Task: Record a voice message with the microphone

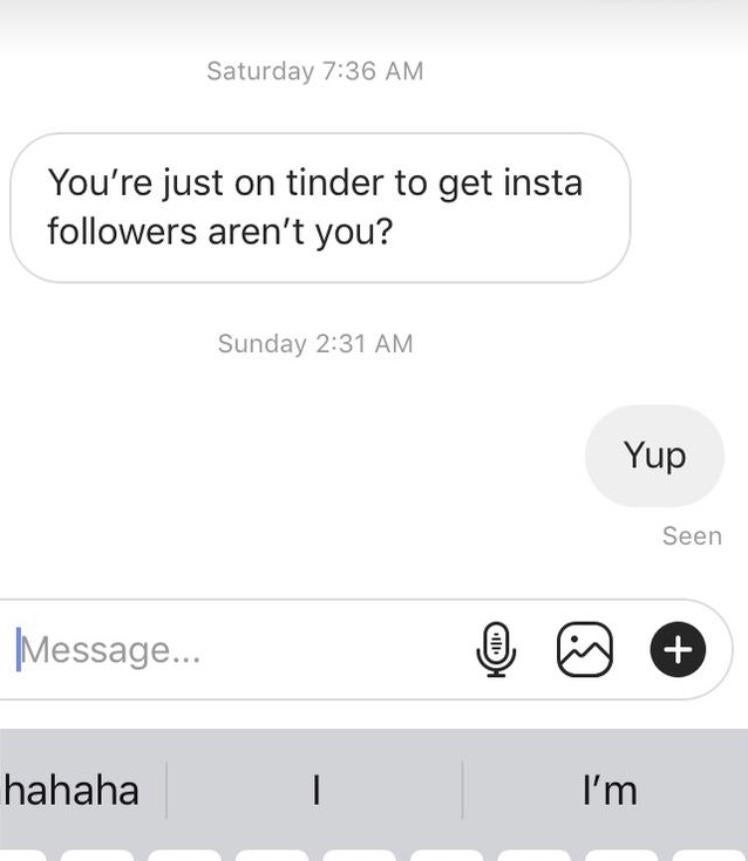Action: 496,650
